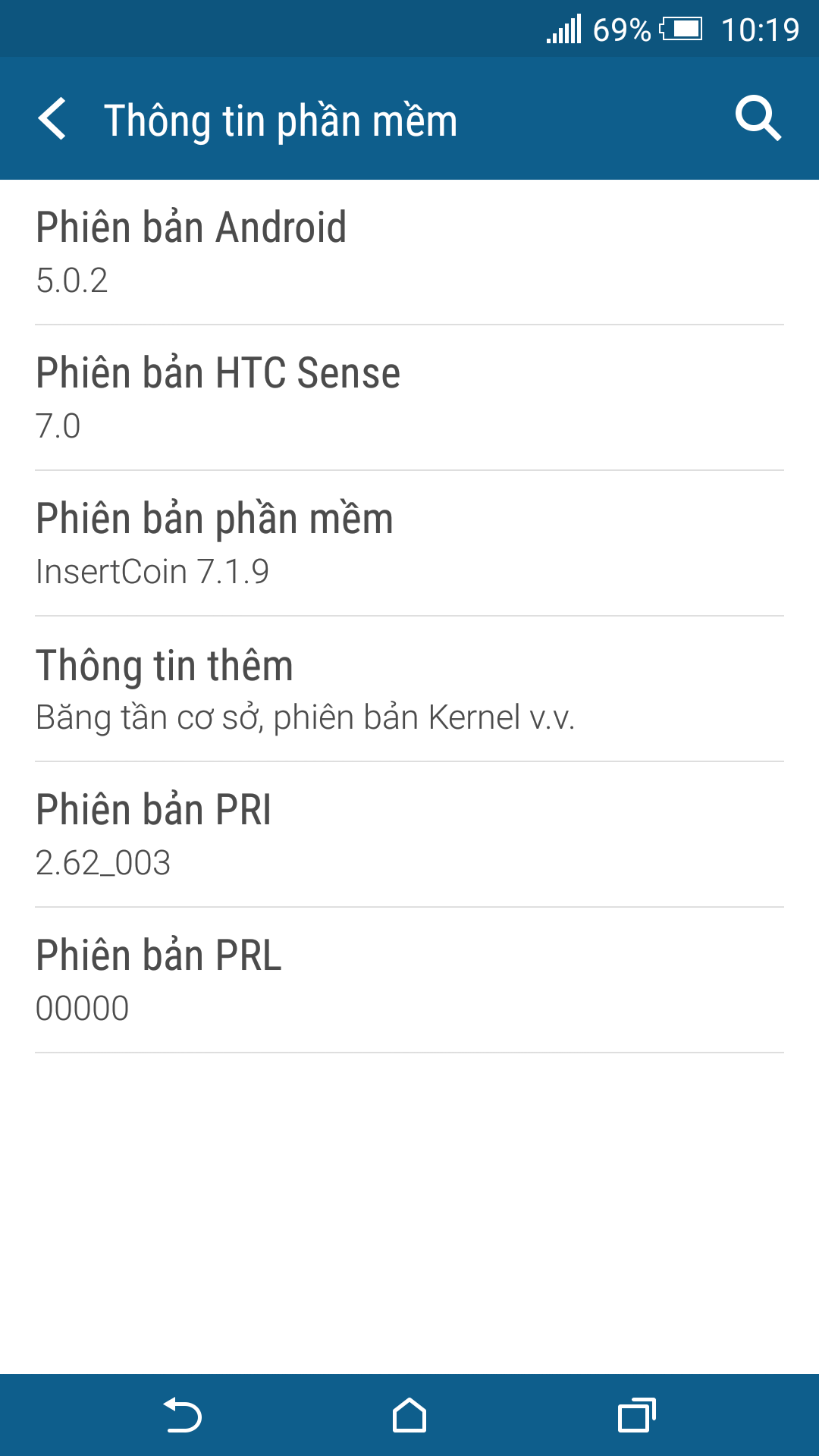819x1456 pixels.
Task: Tap the Phiên bản Android row
Action: pos(409,253)
